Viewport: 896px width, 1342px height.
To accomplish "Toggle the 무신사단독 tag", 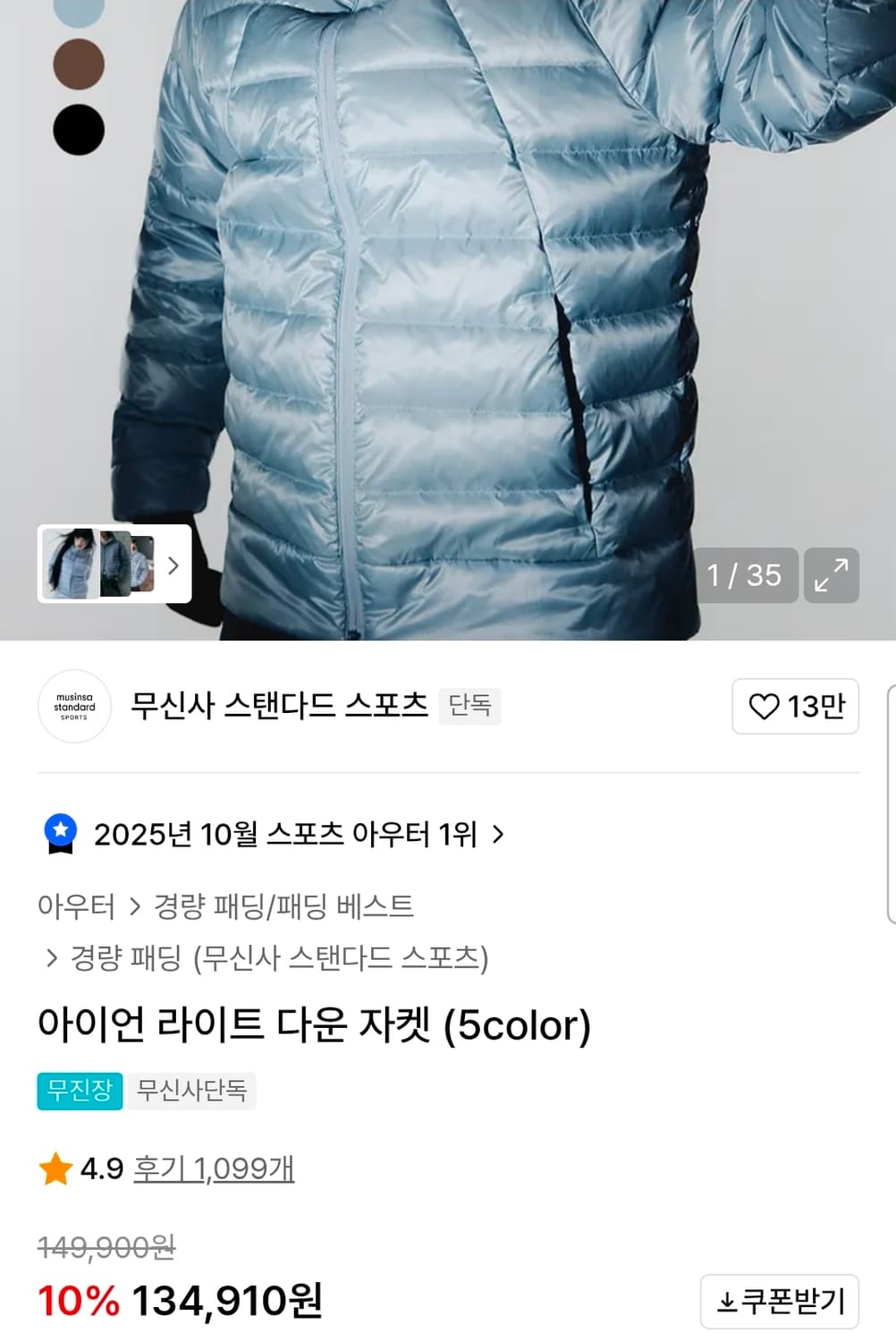I will (190, 1091).
